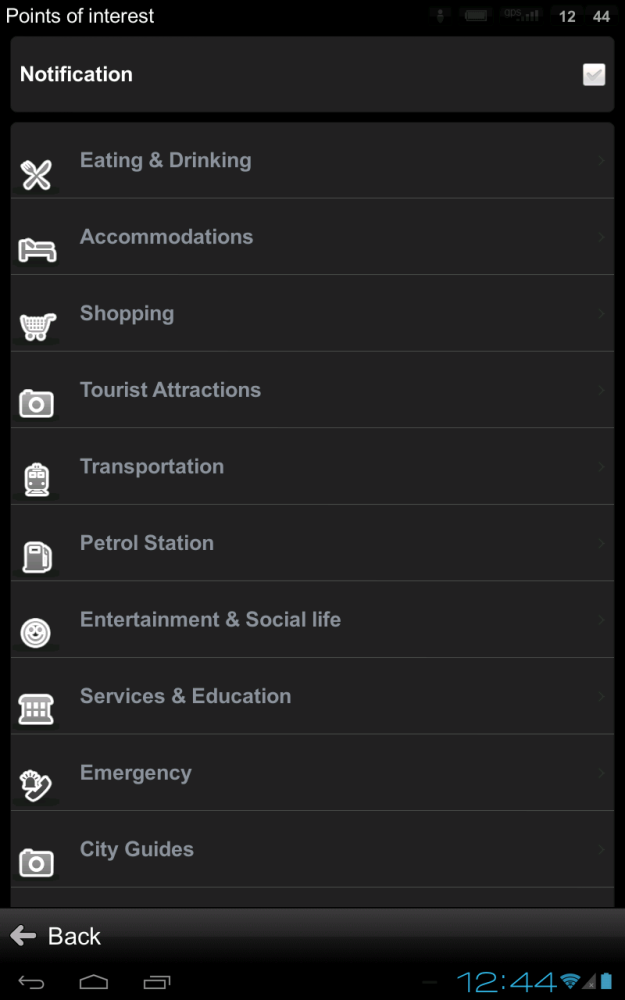Toggle the Notification checkbox
Image resolution: width=625 pixels, height=1000 pixels.
coord(594,75)
